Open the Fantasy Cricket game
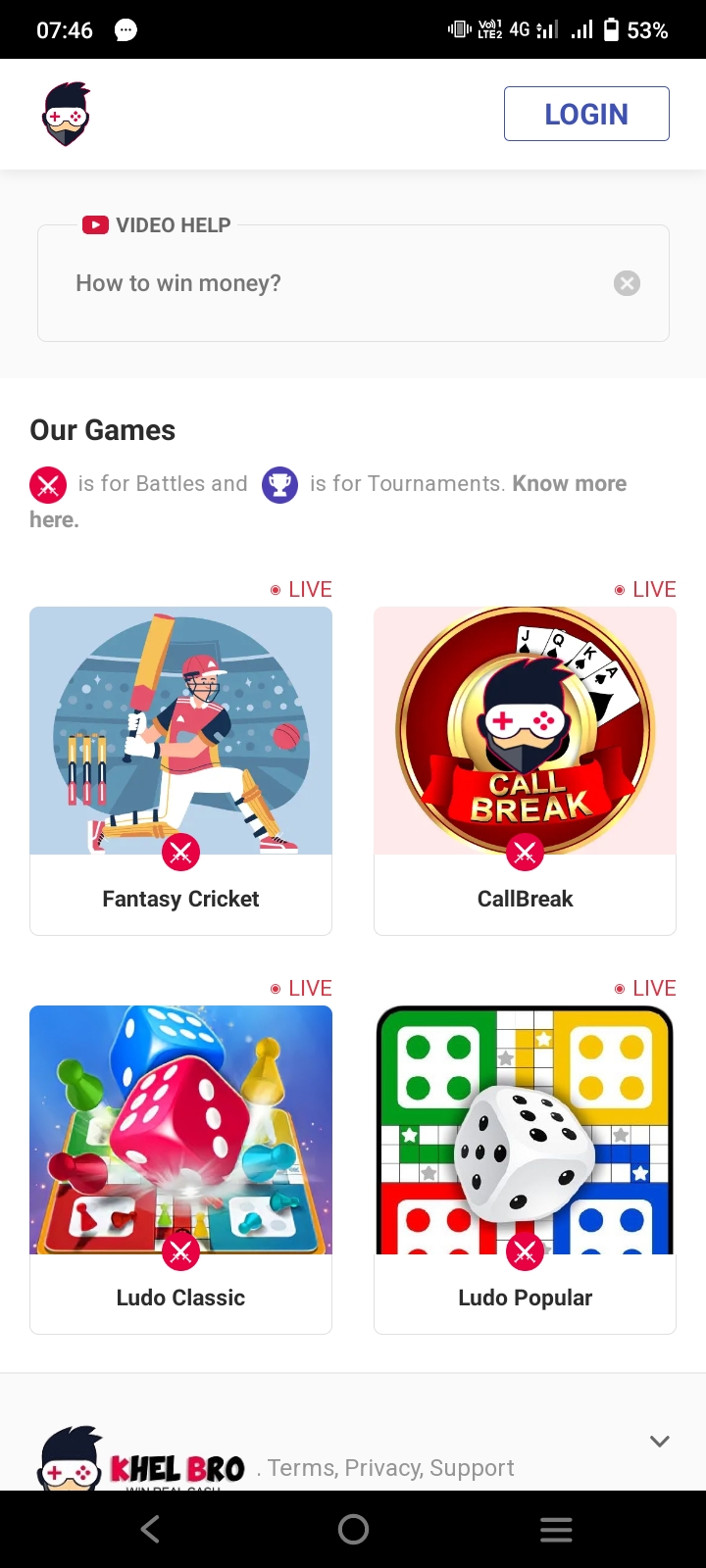The width and height of the screenshot is (706, 1568). [x=180, y=770]
